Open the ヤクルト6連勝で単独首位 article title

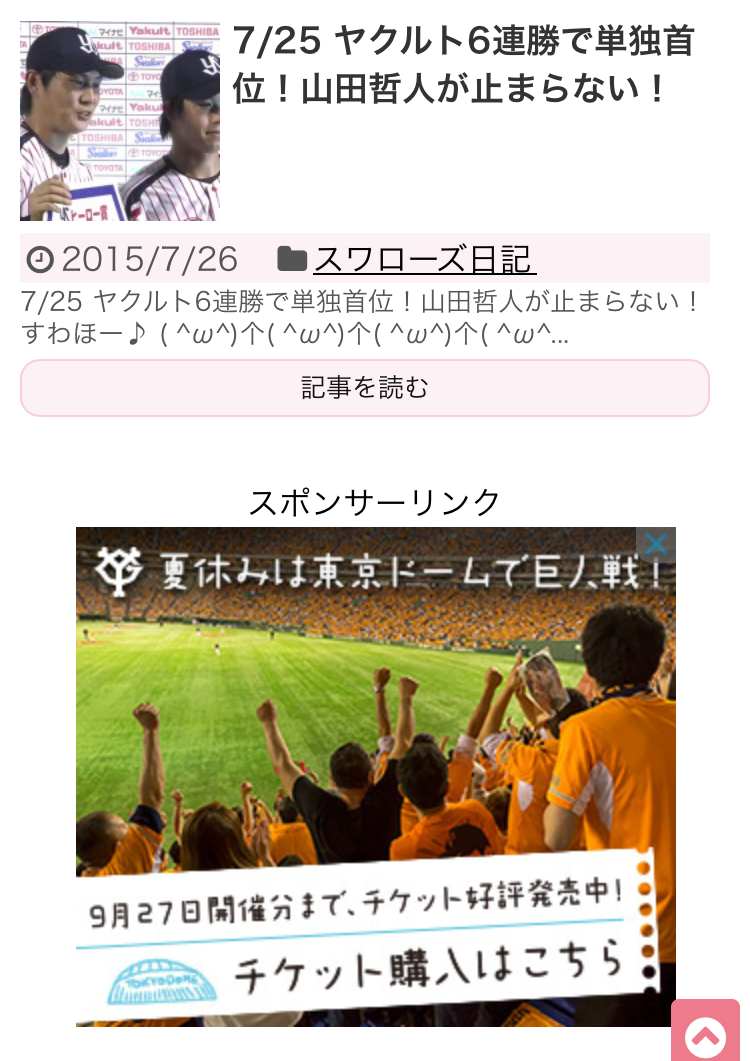[x=463, y=65]
